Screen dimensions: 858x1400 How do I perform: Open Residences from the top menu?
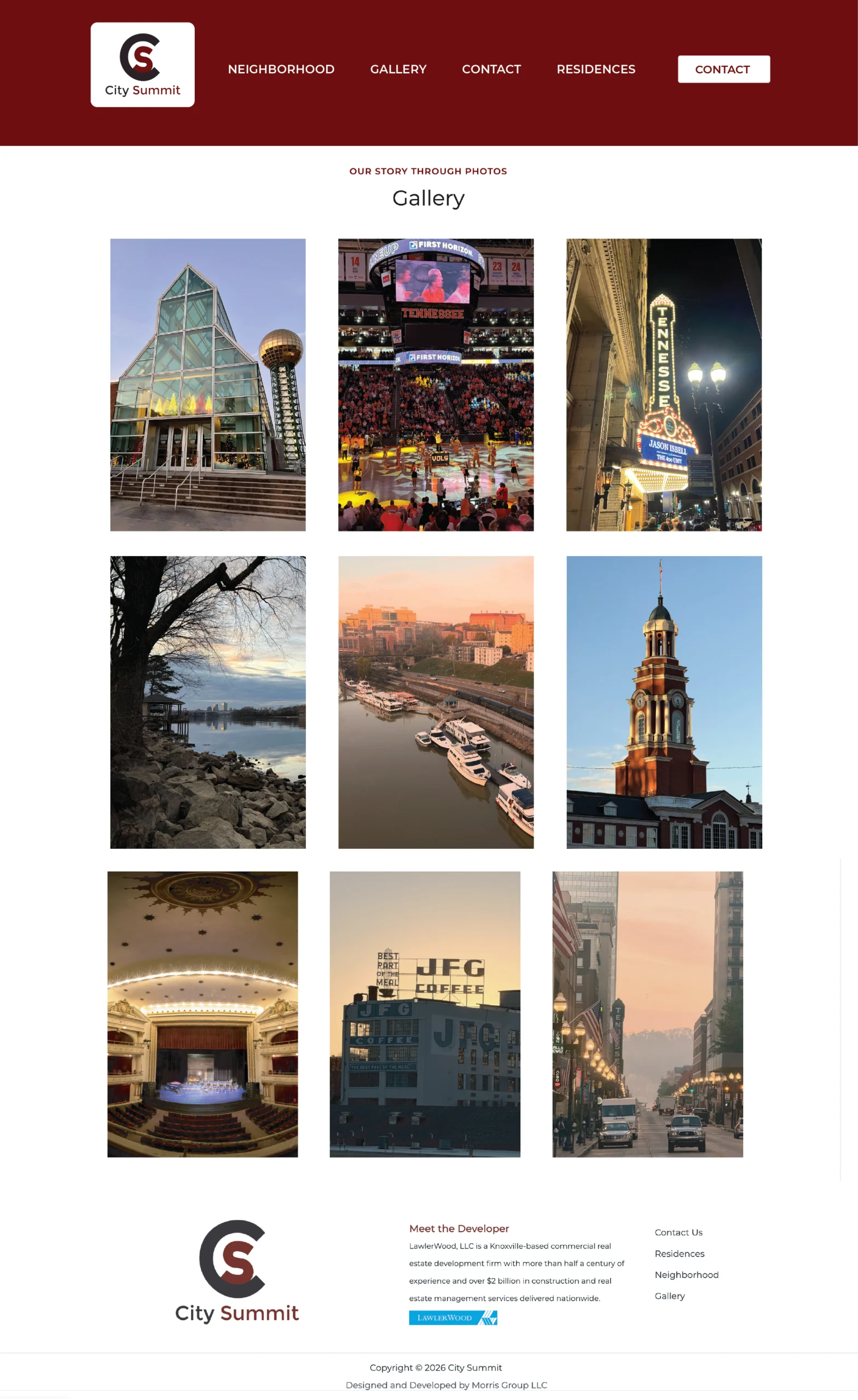point(596,69)
